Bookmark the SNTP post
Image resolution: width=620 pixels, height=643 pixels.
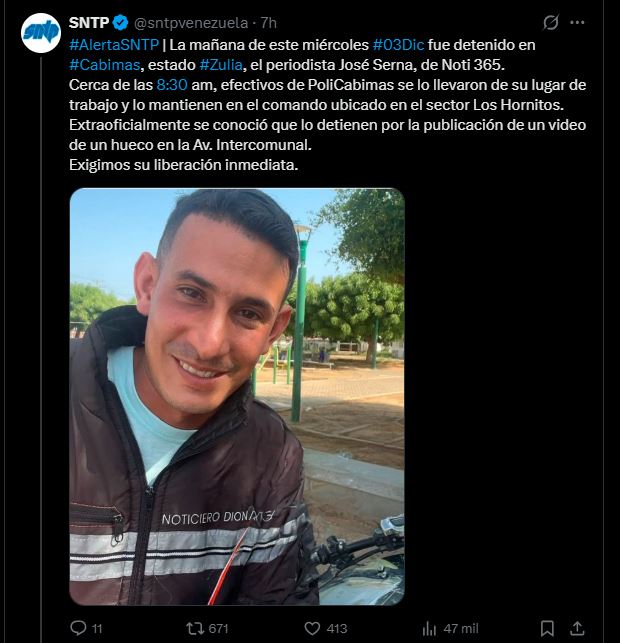tap(546, 628)
